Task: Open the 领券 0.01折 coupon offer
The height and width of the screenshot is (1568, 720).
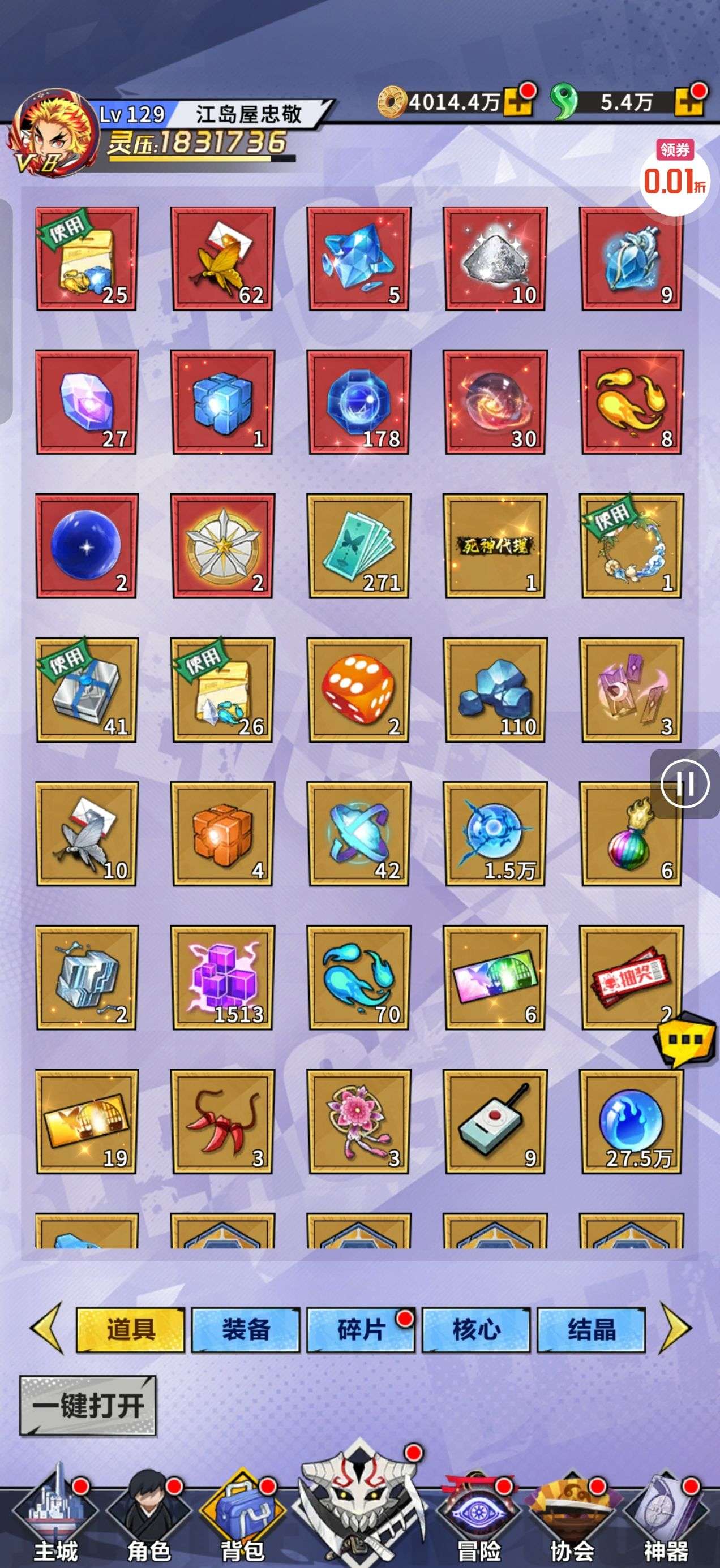Action: 675,175
